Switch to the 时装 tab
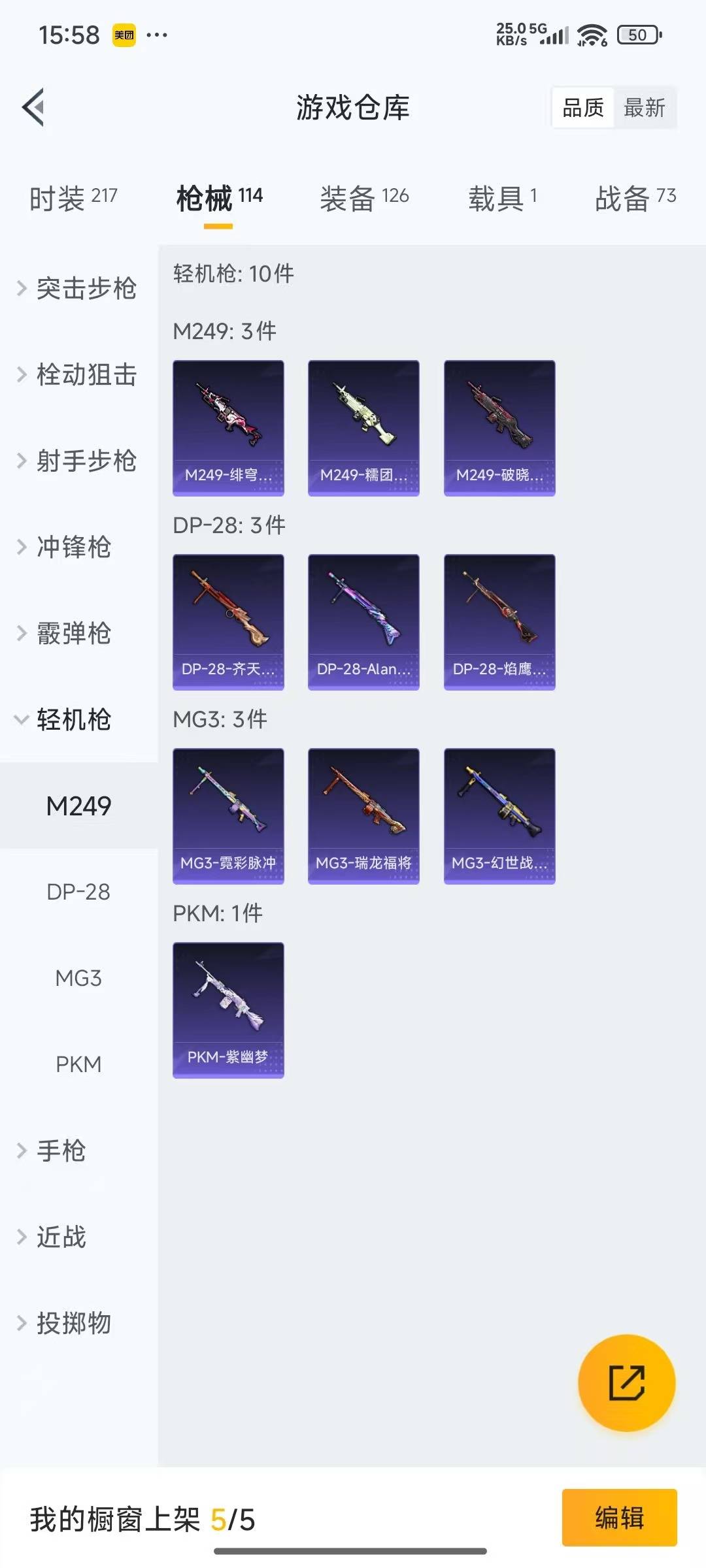Screen dimensions: 706x1568 [73, 198]
